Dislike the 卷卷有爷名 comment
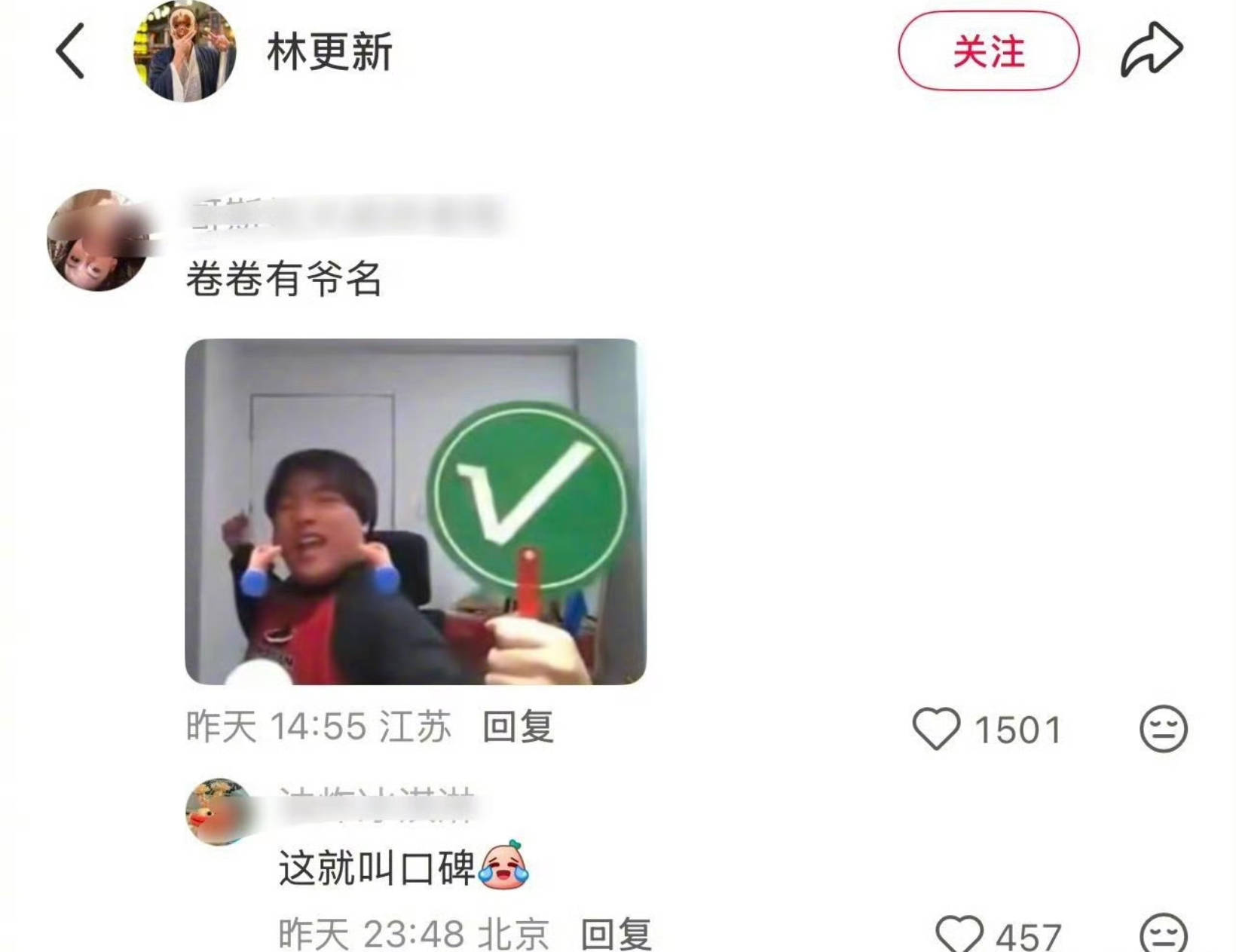Viewport: 1236px width, 952px height. 1163,729
